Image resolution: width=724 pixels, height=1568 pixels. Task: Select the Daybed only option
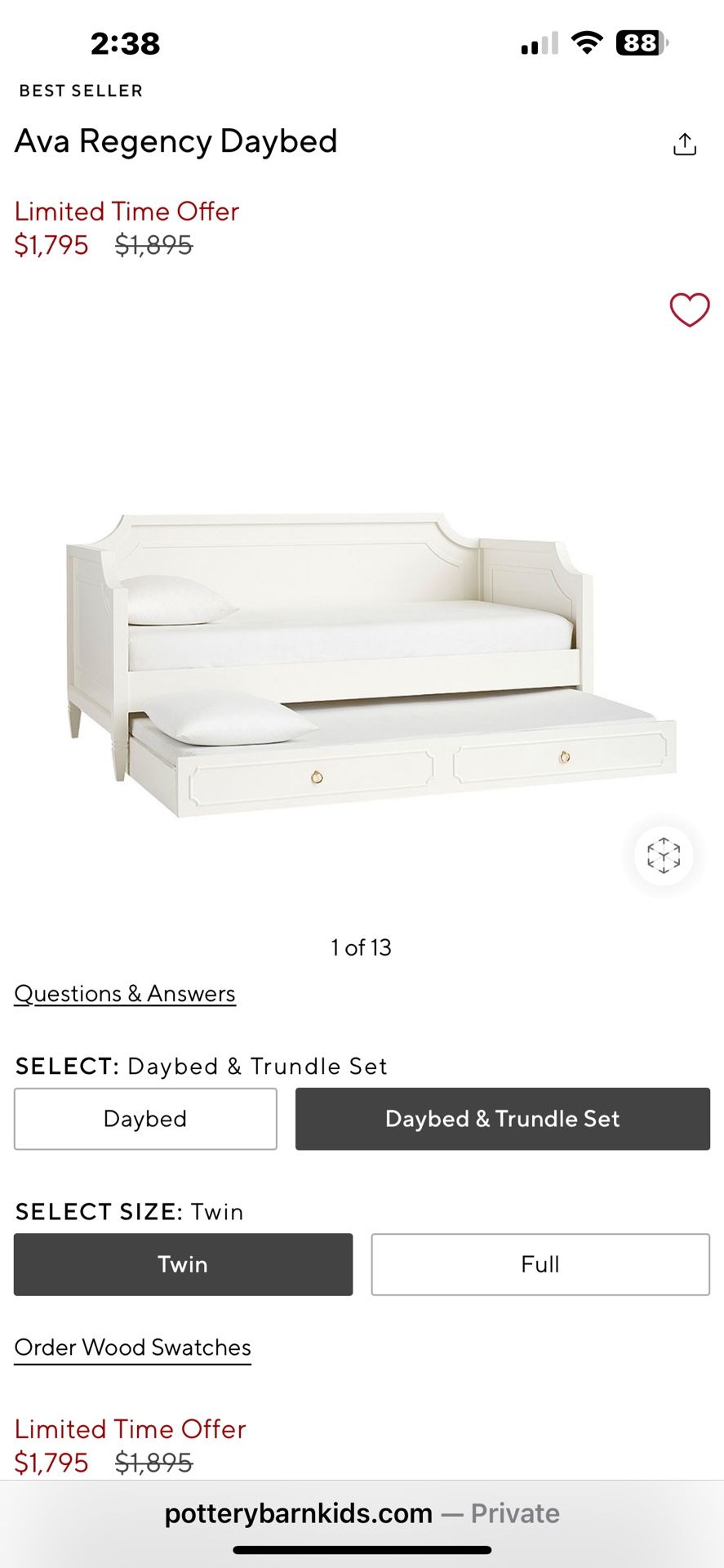click(x=145, y=1119)
